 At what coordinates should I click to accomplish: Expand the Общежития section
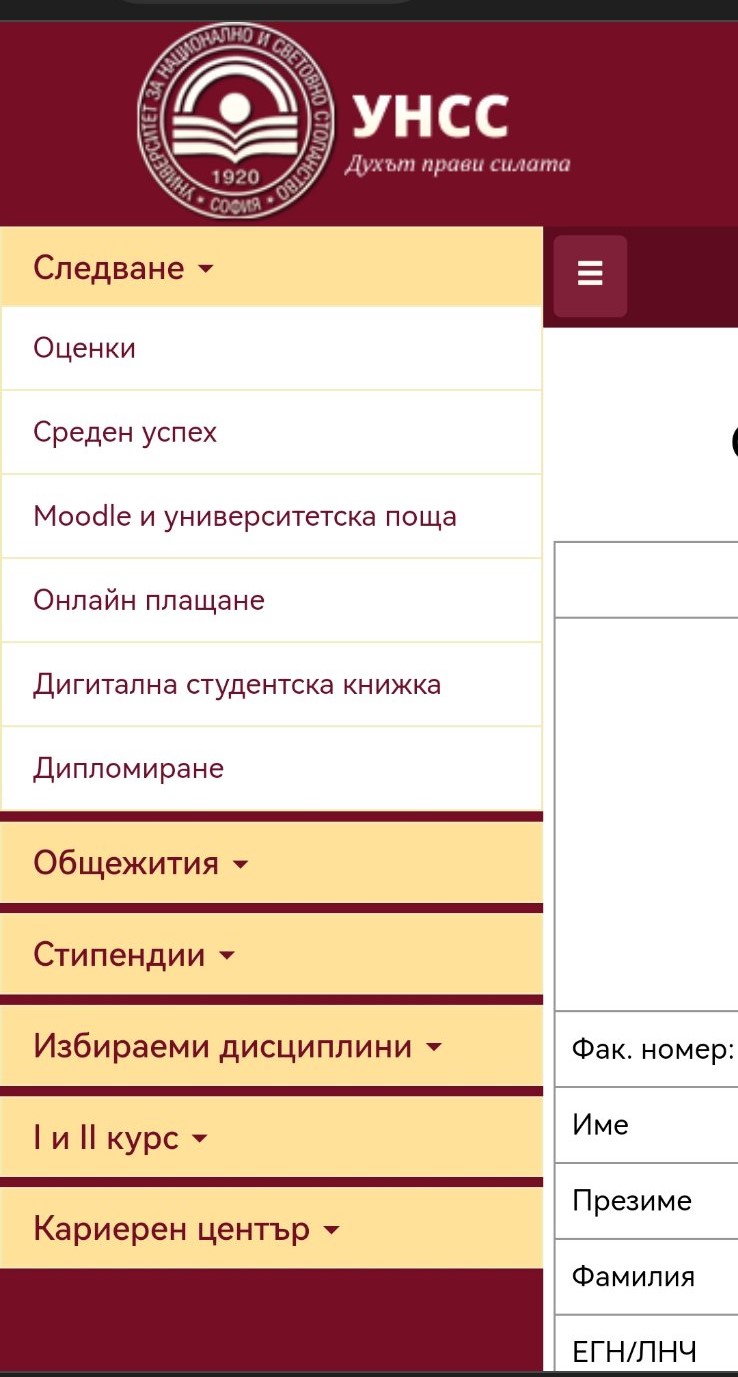click(x=271, y=862)
